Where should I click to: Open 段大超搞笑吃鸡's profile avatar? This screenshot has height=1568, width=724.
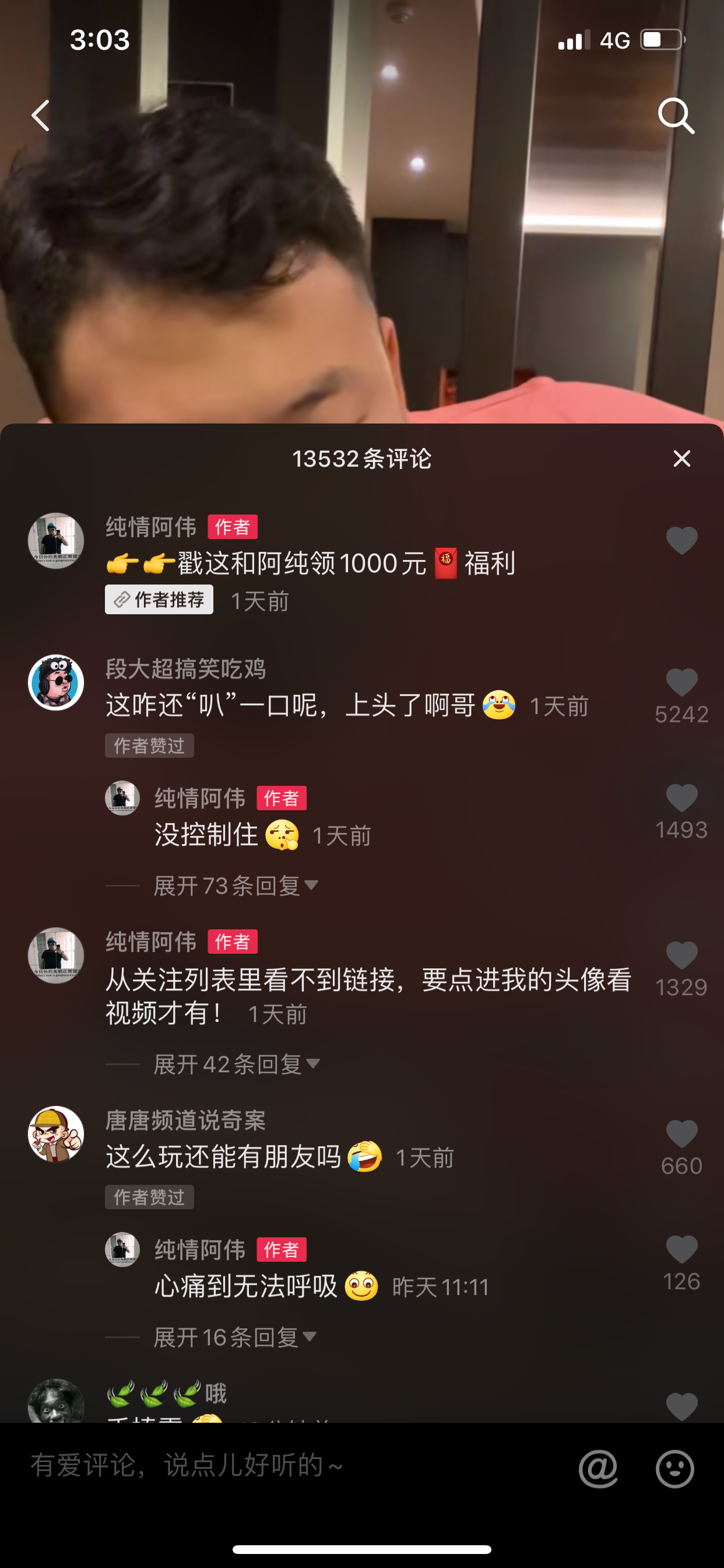(x=56, y=682)
